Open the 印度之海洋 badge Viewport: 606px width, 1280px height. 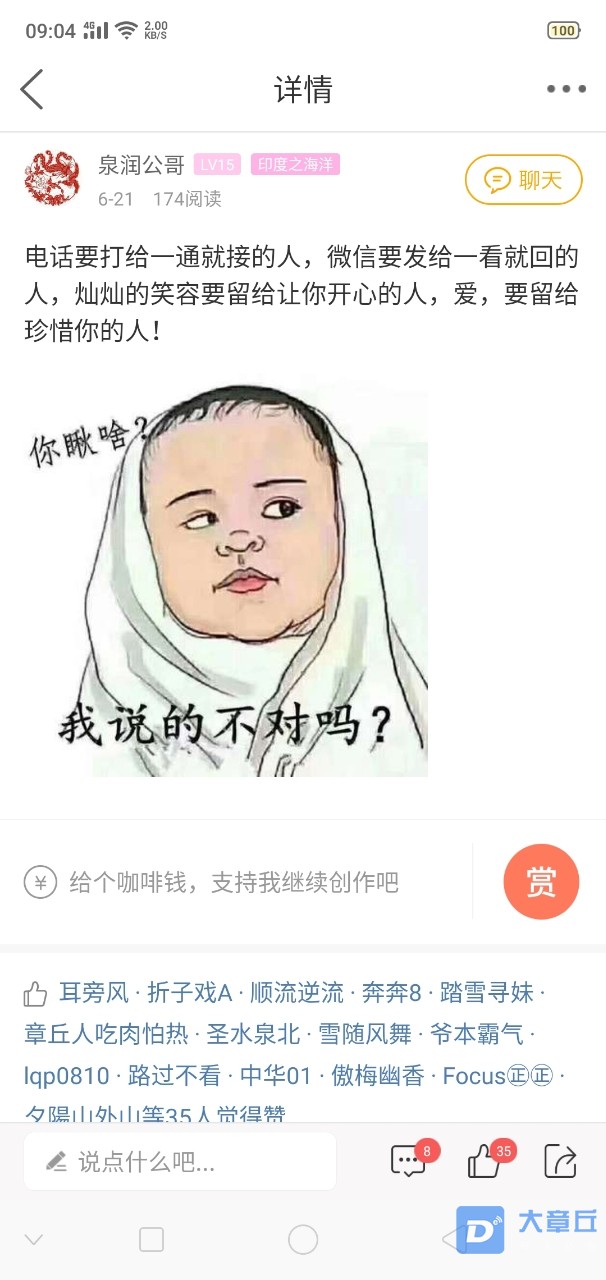[295, 165]
